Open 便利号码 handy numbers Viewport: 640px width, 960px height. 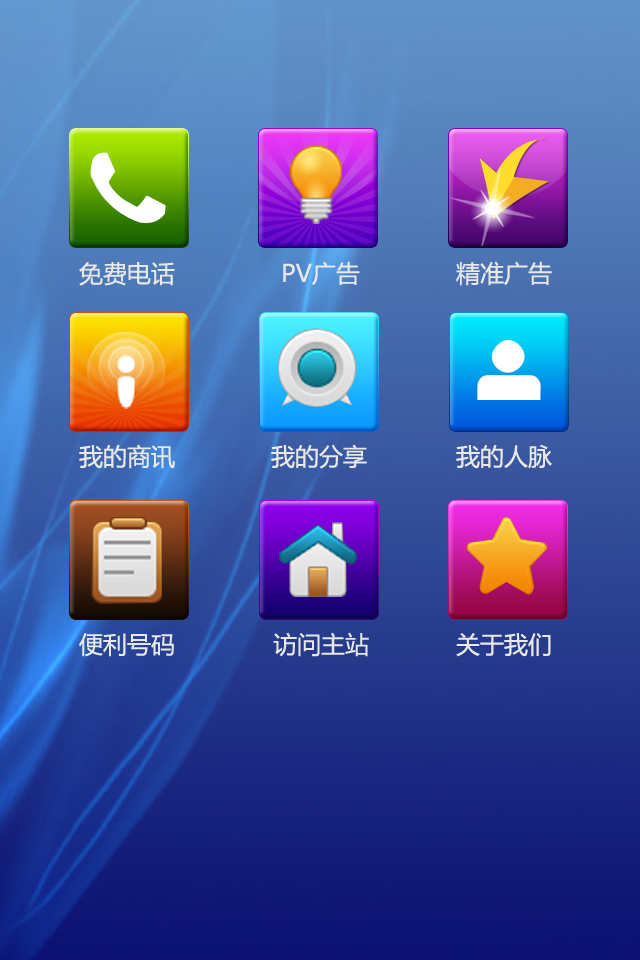pyautogui.click(x=128, y=560)
